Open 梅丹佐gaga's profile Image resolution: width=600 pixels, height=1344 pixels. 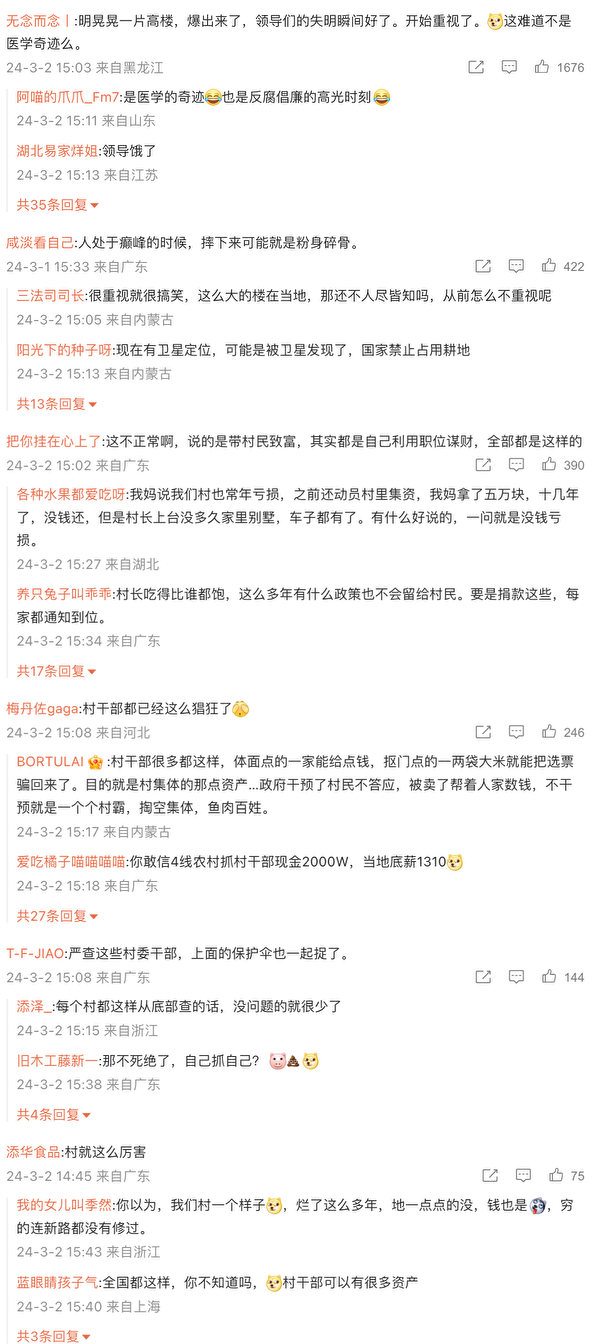tap(42, 708)
